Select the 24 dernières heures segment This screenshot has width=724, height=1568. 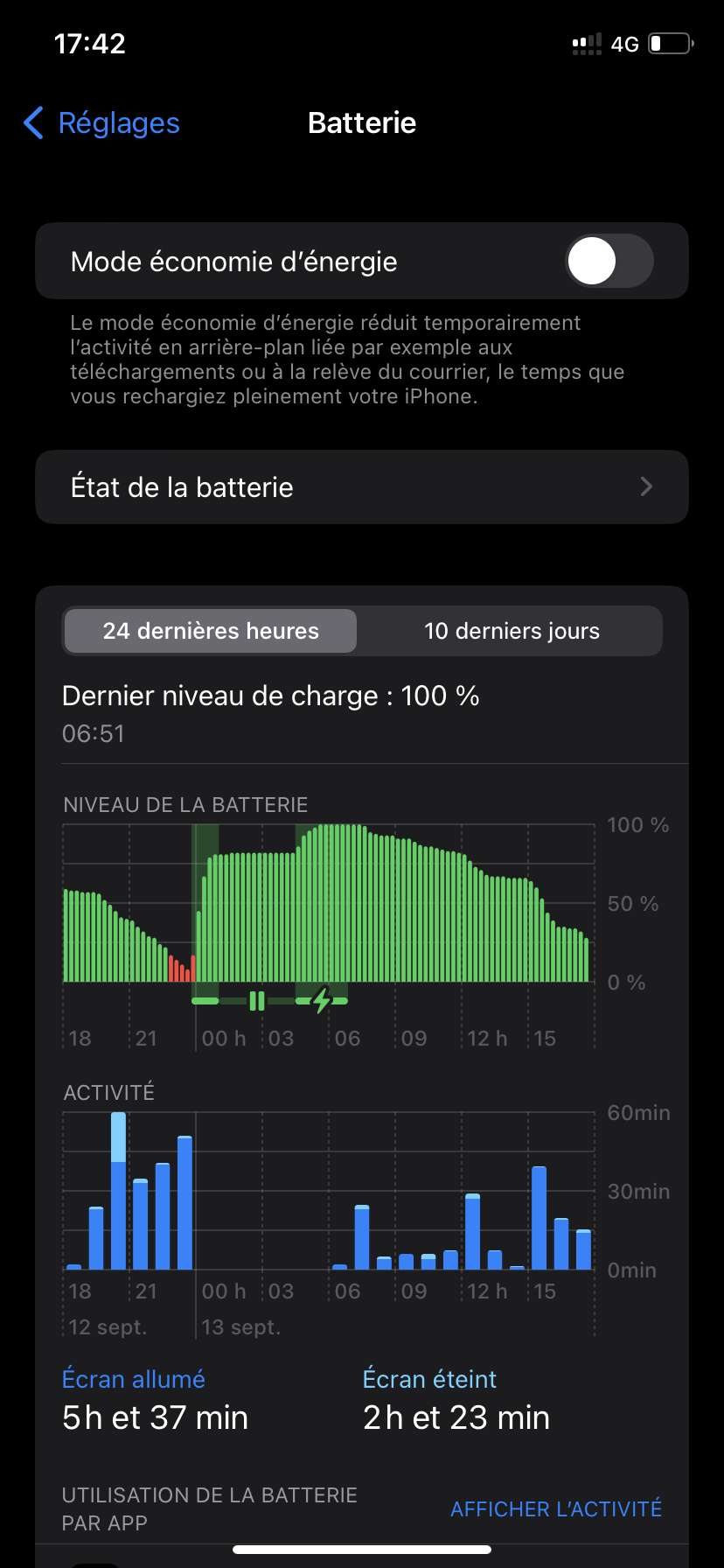pyautogui.click(x=211, y=631)
